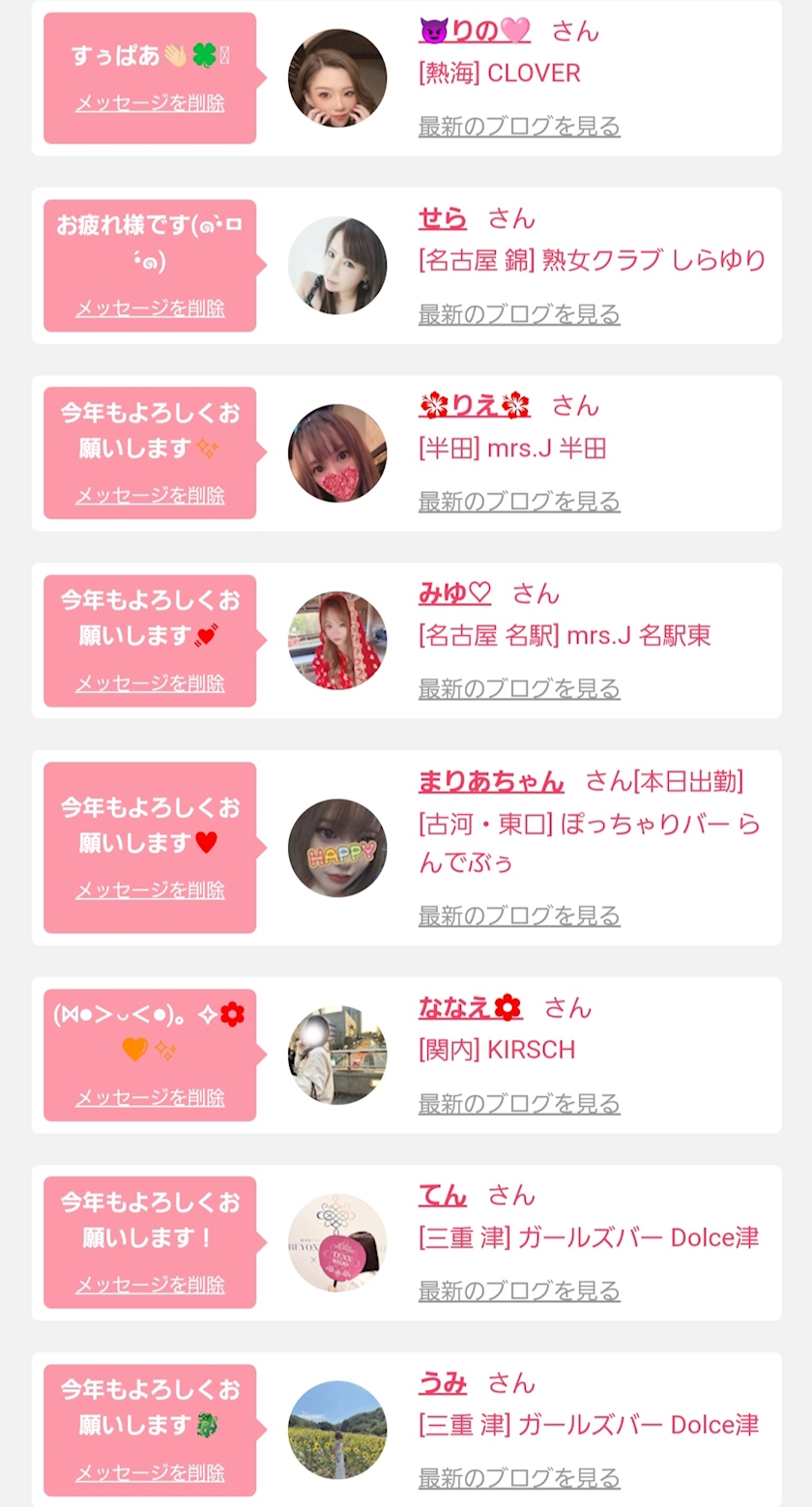Delete the message sent to てん

point(150,1285)
